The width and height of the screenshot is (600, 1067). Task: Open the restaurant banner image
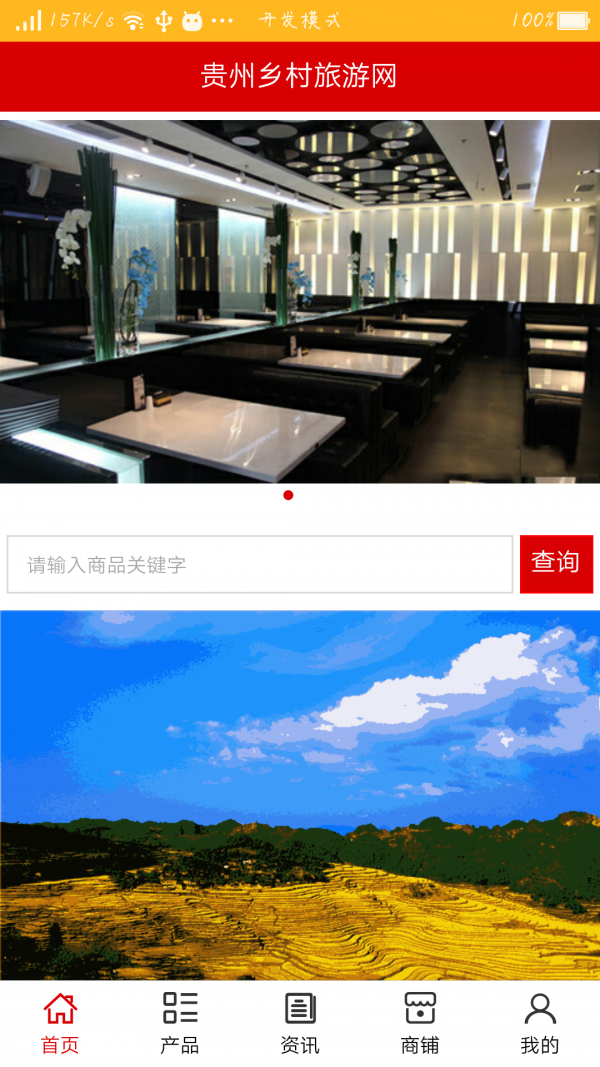click(300, 302)
